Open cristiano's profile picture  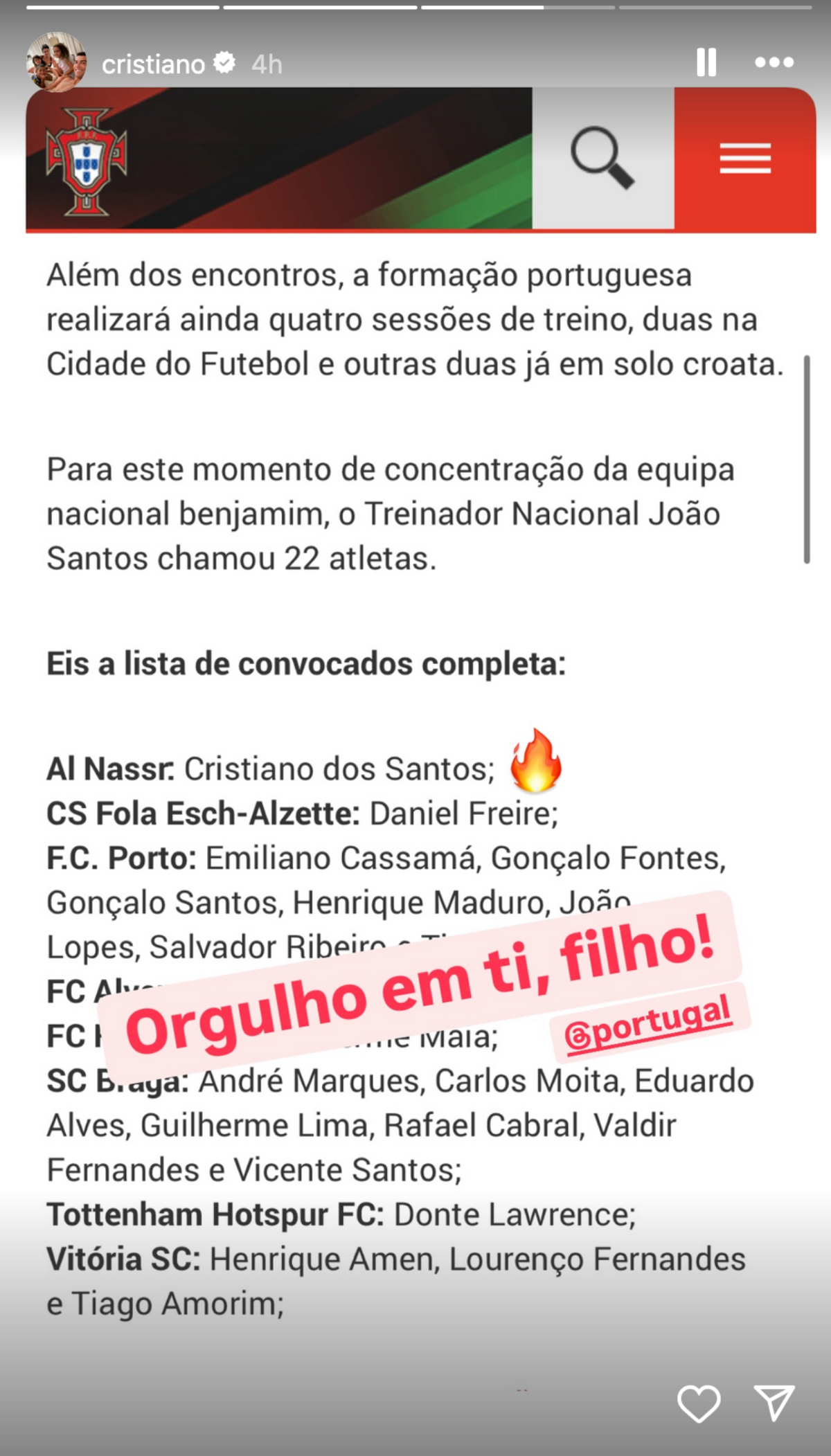57,62
